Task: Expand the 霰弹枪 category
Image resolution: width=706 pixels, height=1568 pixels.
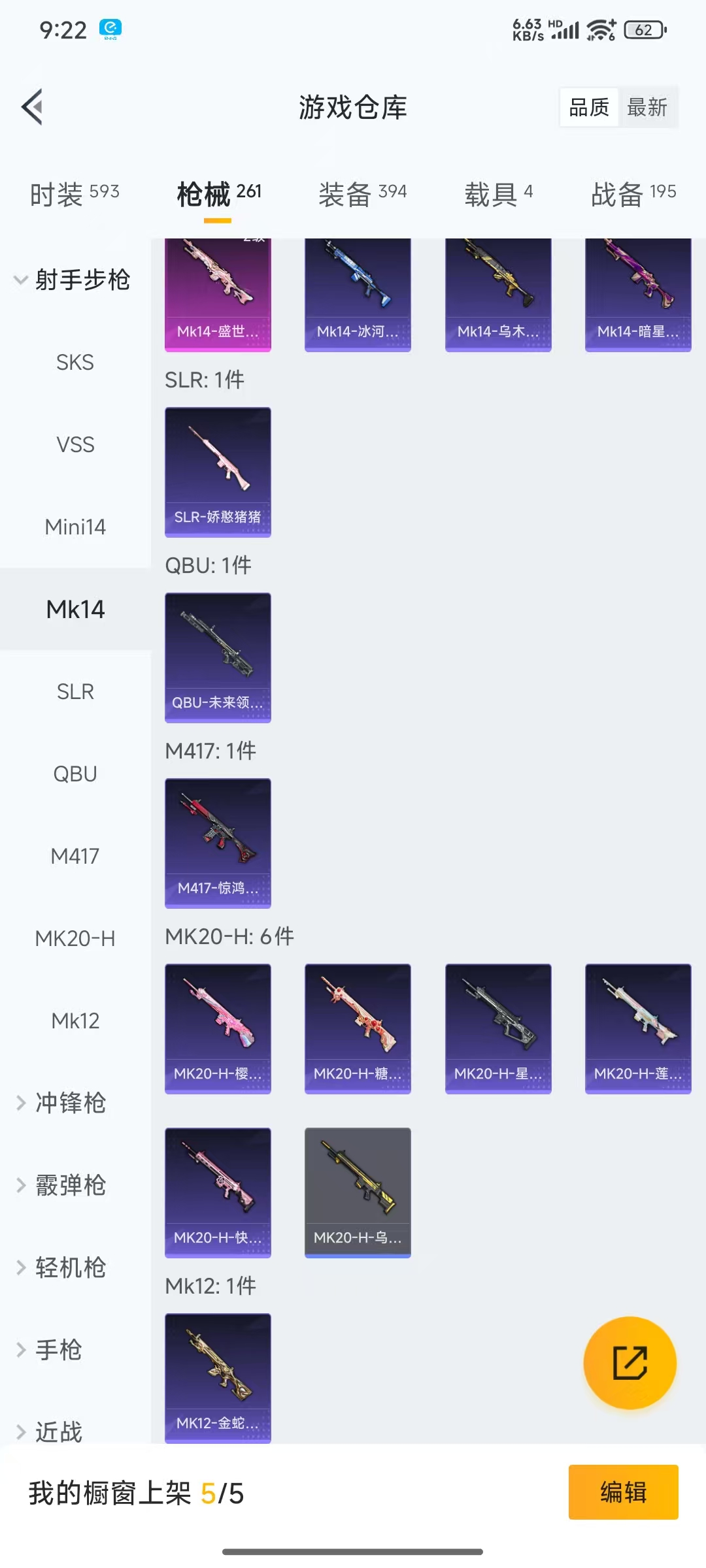Action: coord(70,1185)
